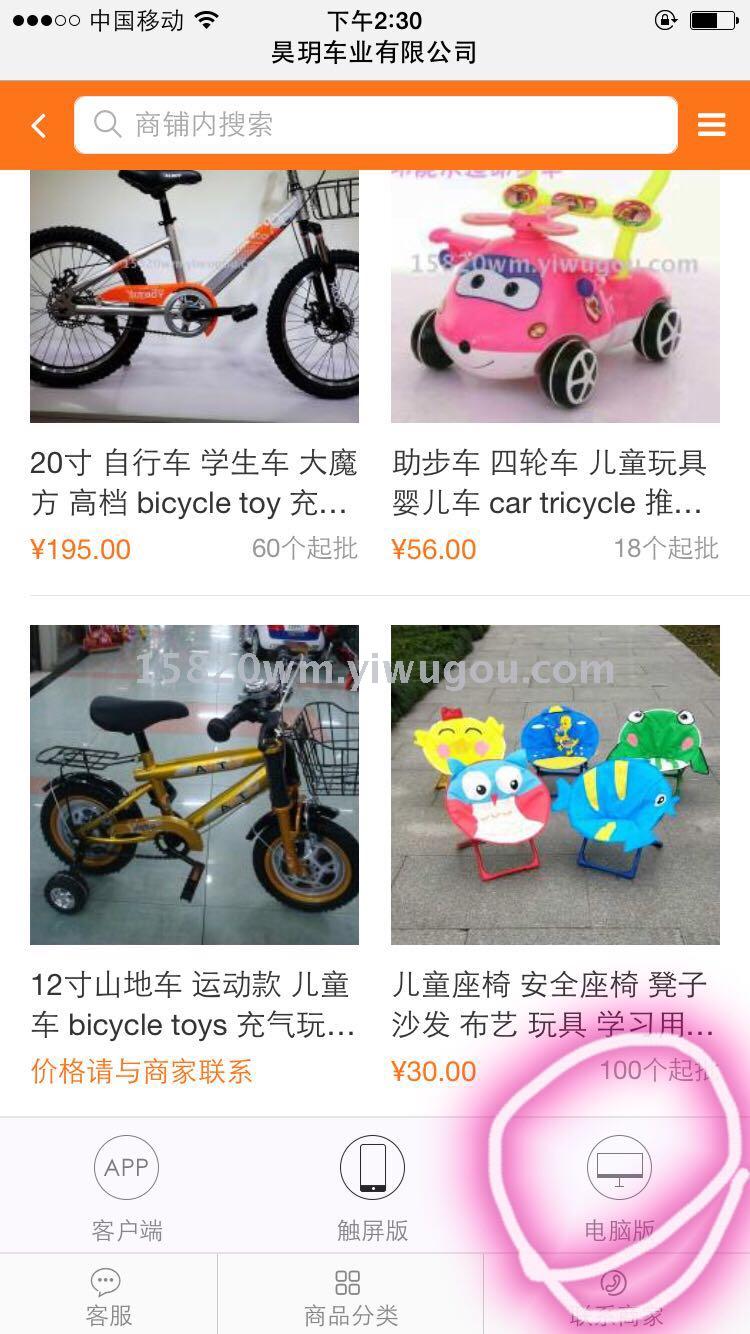The image size is (750, 1334).
Task: Open 客服 customer service
Action: tap(108, 1297)
